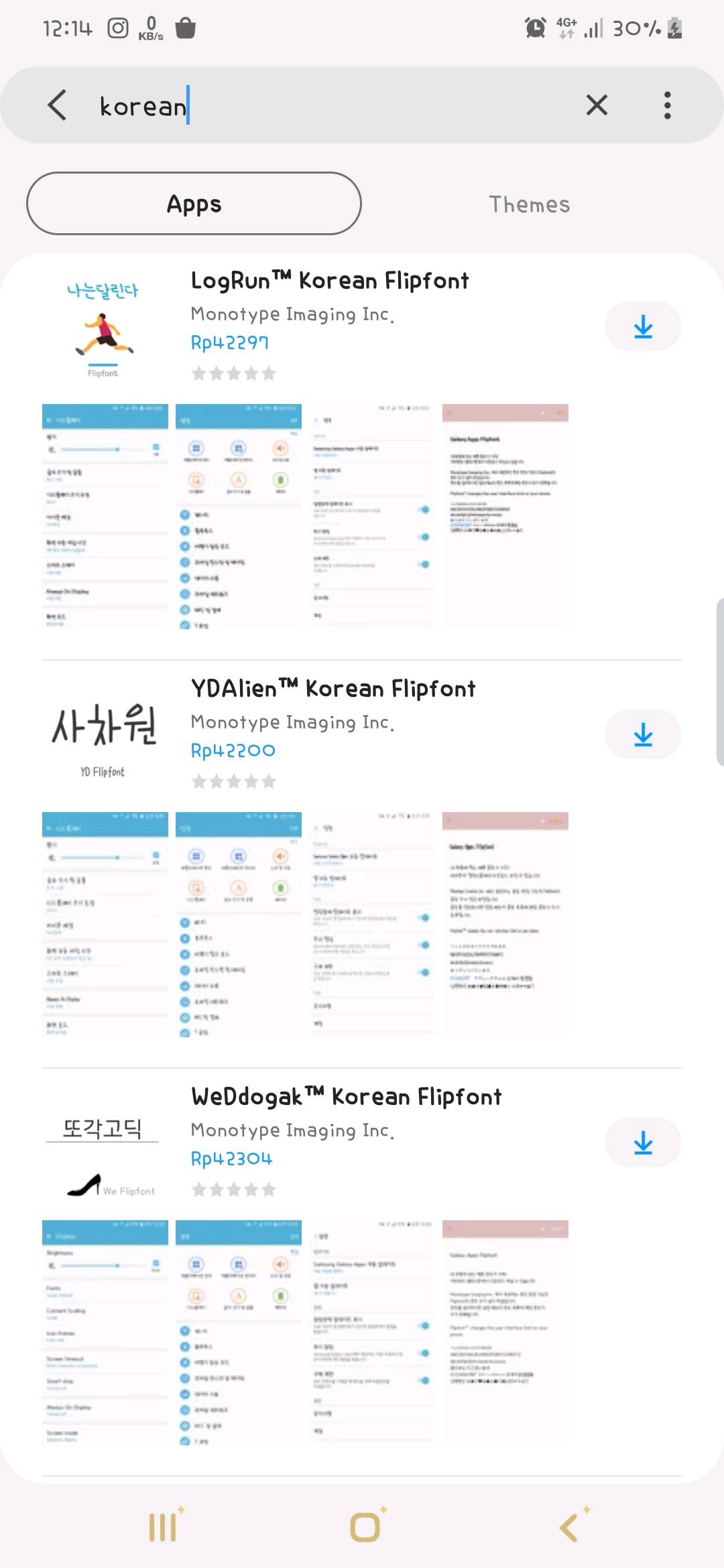View first screenshot of LogRun Flipfont
This screenshot has height=1568, width=724.
(x=105, y=516)
